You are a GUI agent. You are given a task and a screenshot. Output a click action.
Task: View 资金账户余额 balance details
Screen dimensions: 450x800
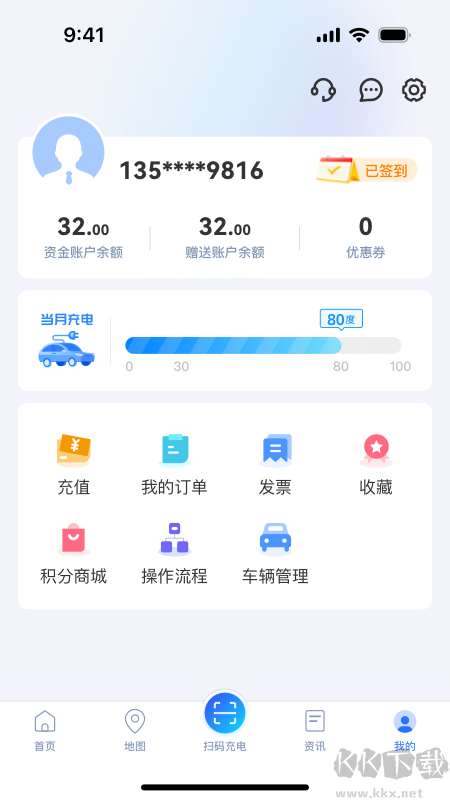tap(83, 238)
